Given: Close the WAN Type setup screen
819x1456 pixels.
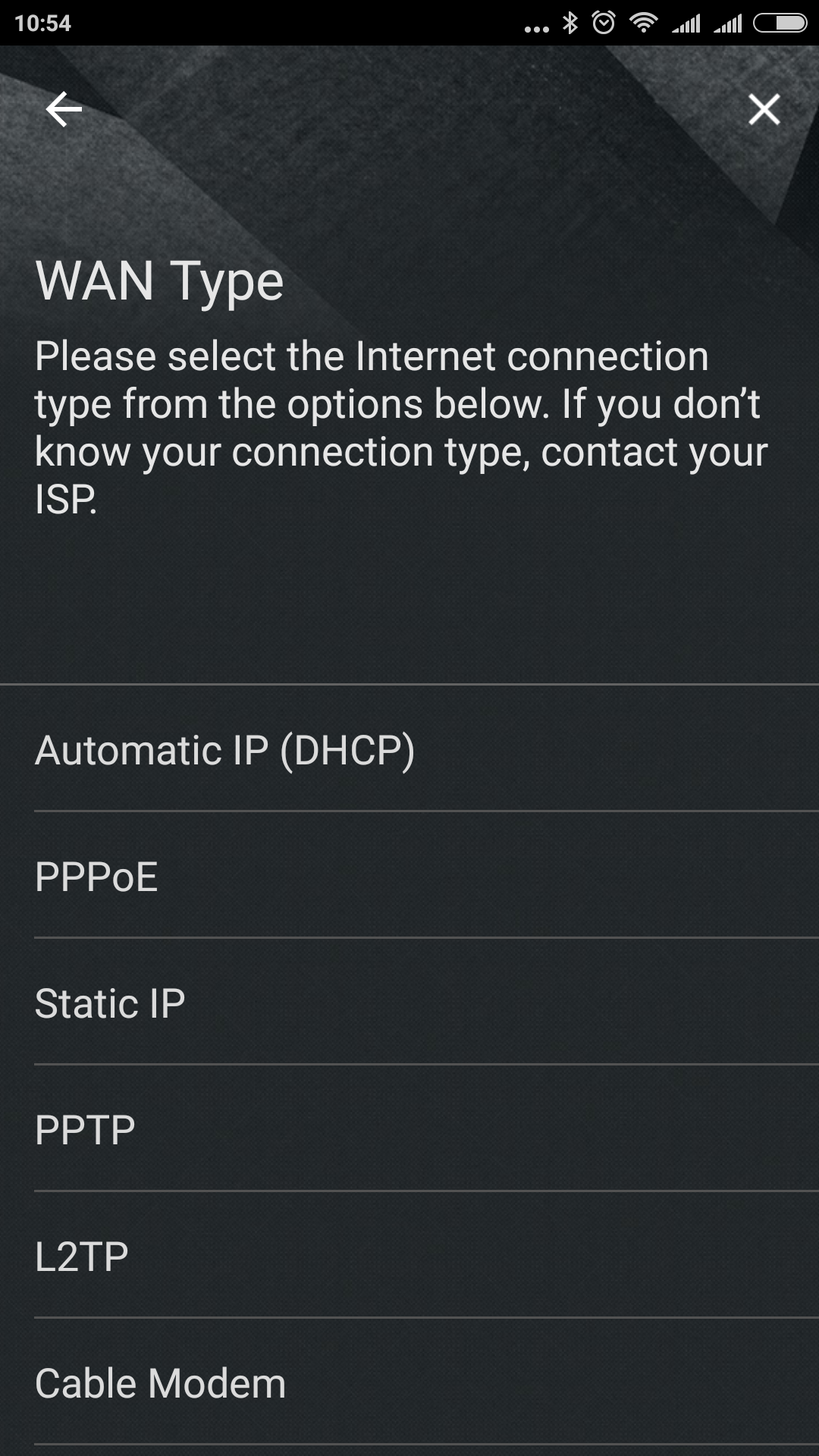Looking at the screenshot, I should coord(764,109).
